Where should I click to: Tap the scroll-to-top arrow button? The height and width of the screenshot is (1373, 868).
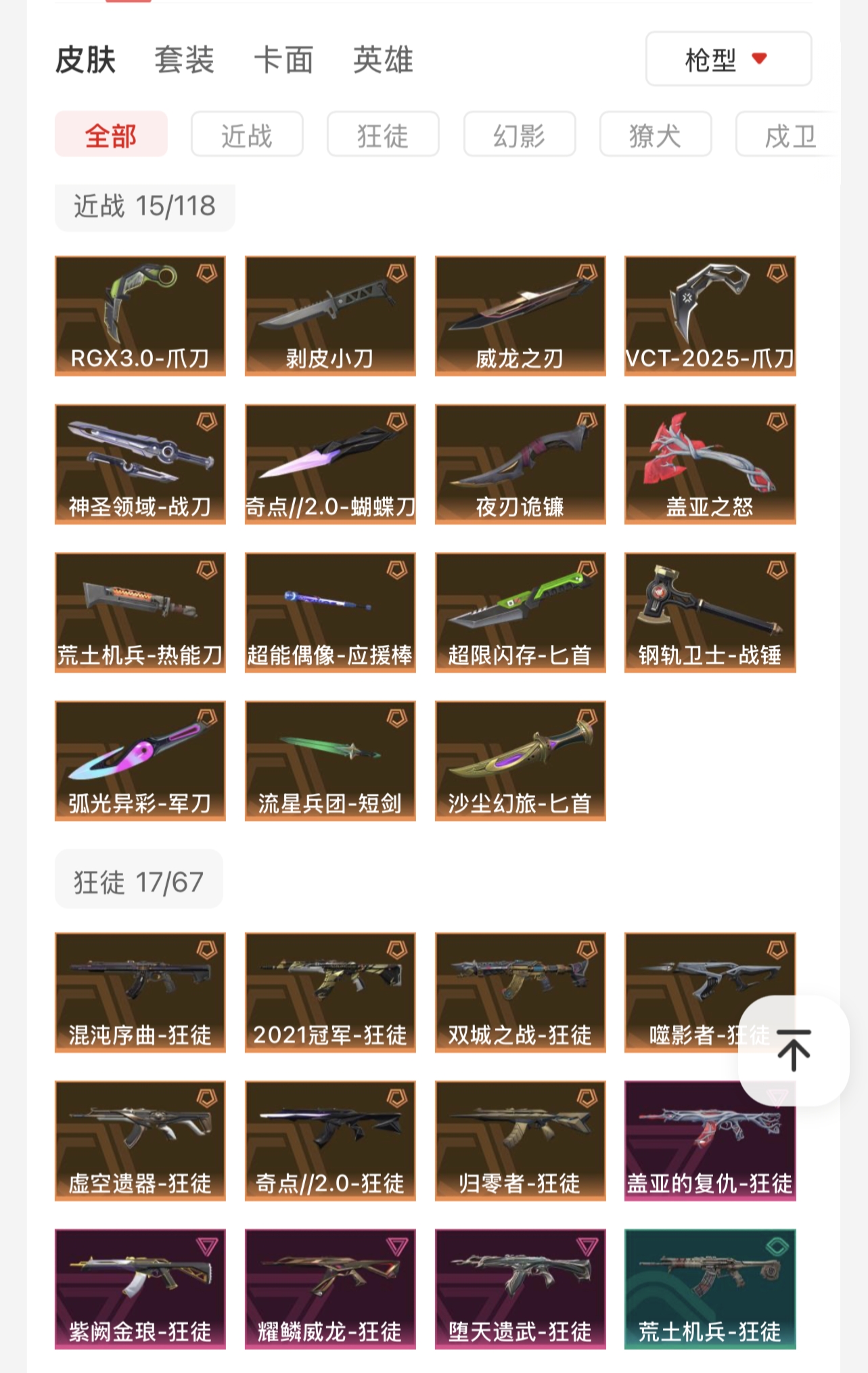pos(793,1050)
